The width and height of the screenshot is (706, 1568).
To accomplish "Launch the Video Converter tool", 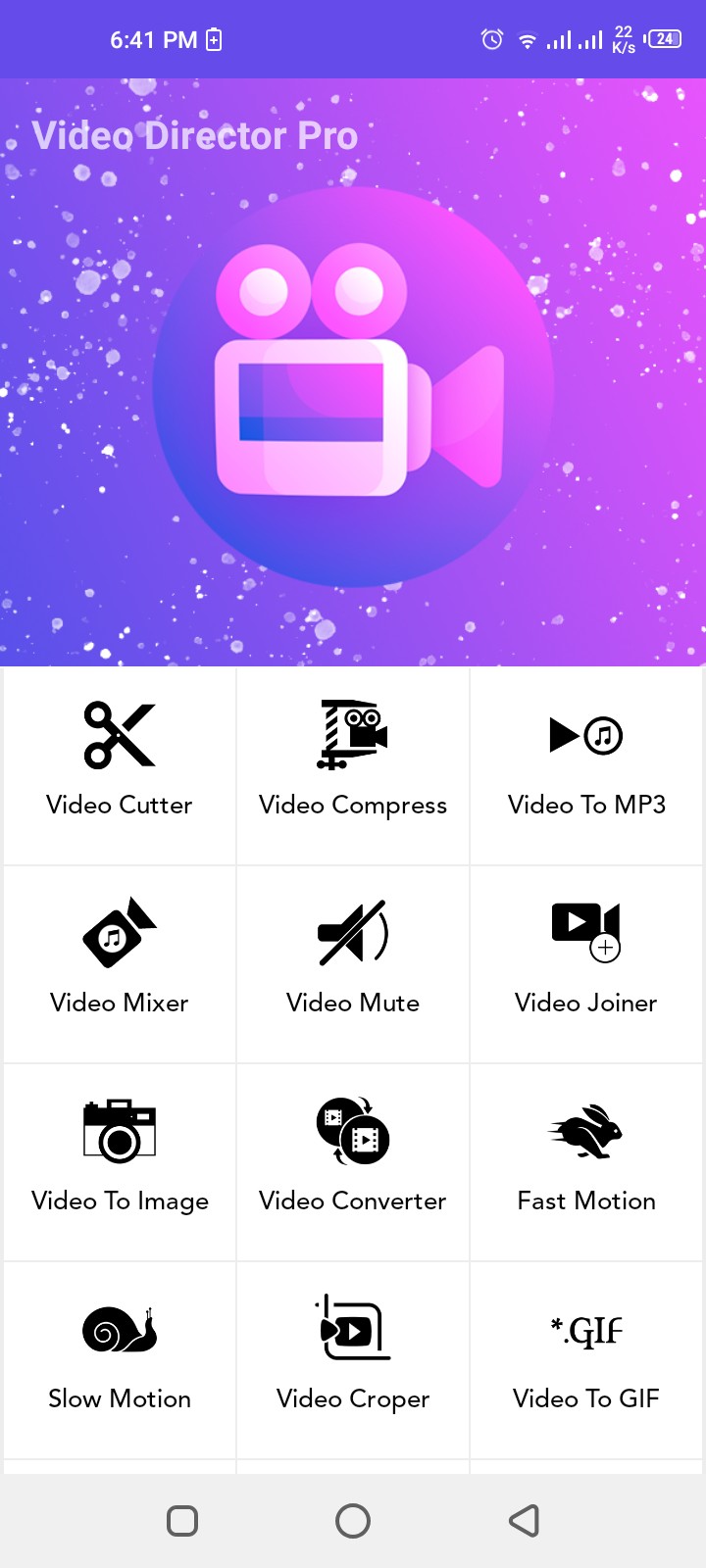I will (353, 1161).
